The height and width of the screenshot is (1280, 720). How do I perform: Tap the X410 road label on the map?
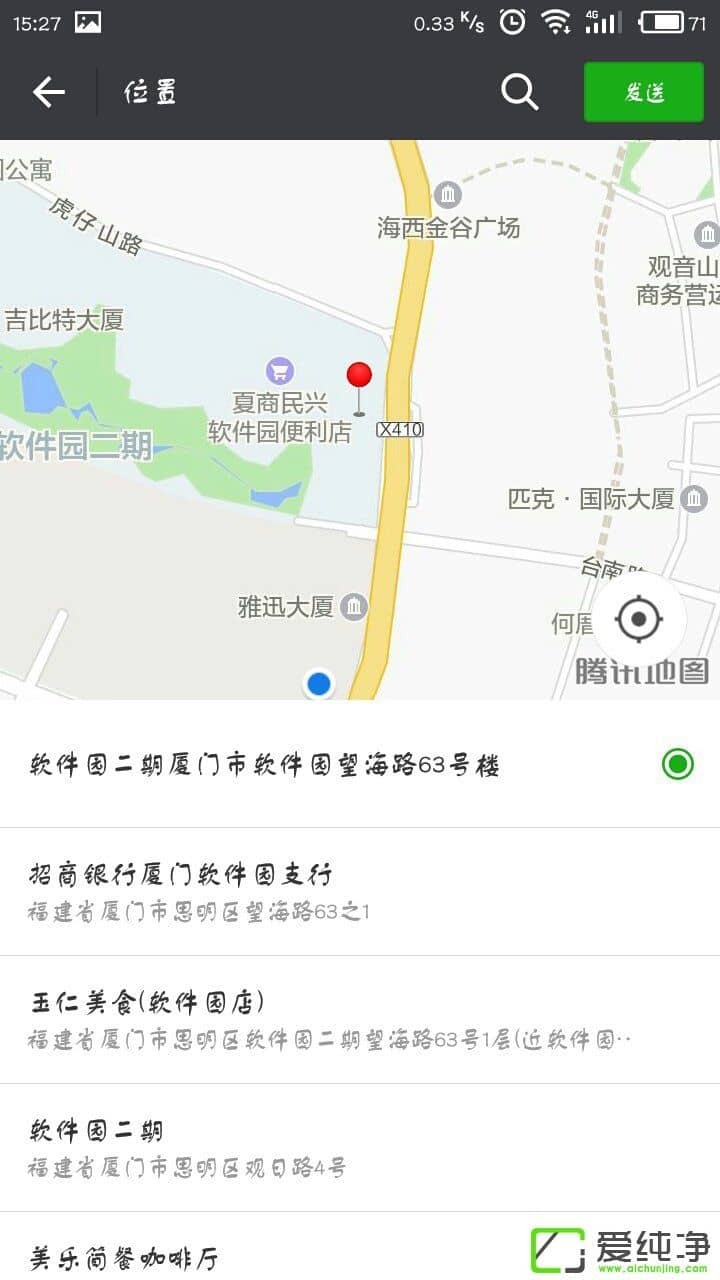point(400,429)
